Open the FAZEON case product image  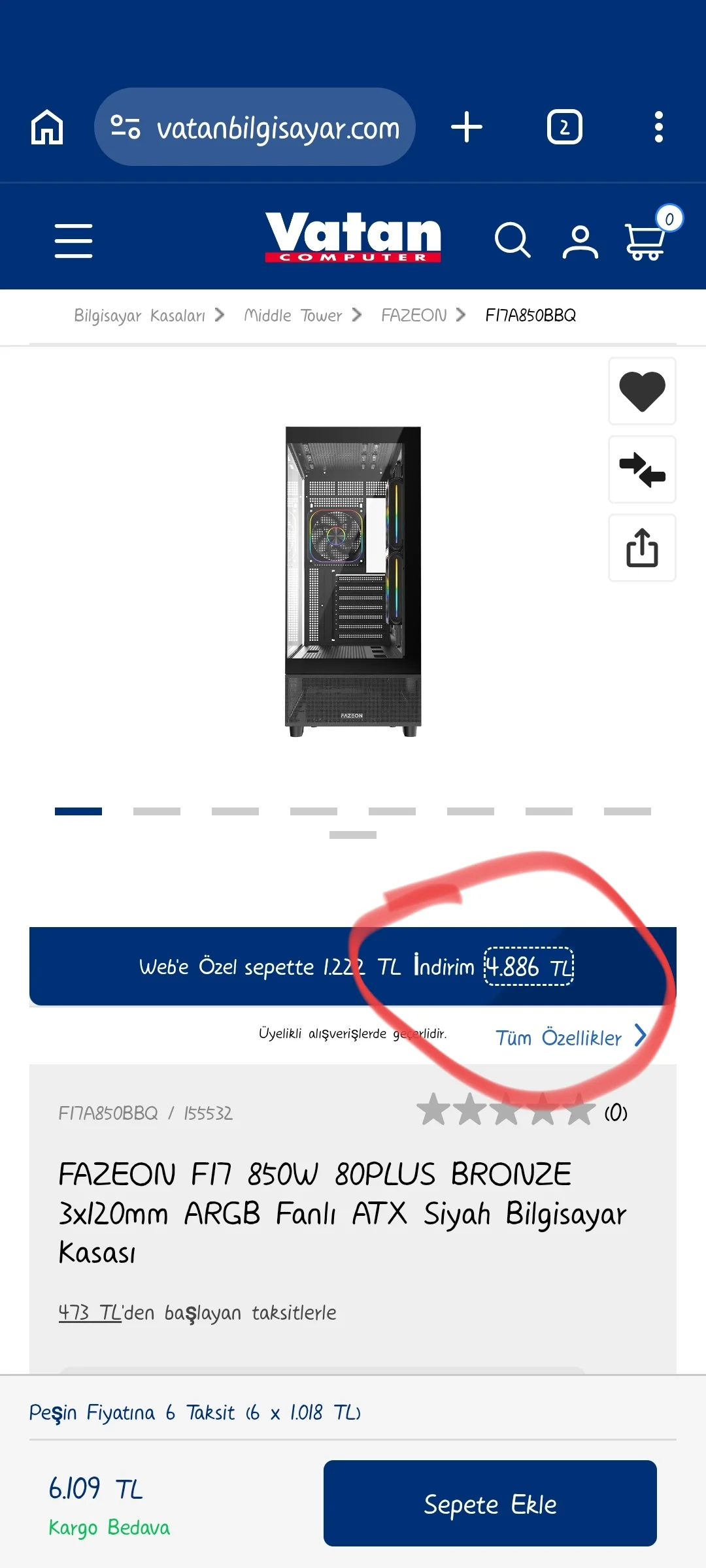coord(353,581)
